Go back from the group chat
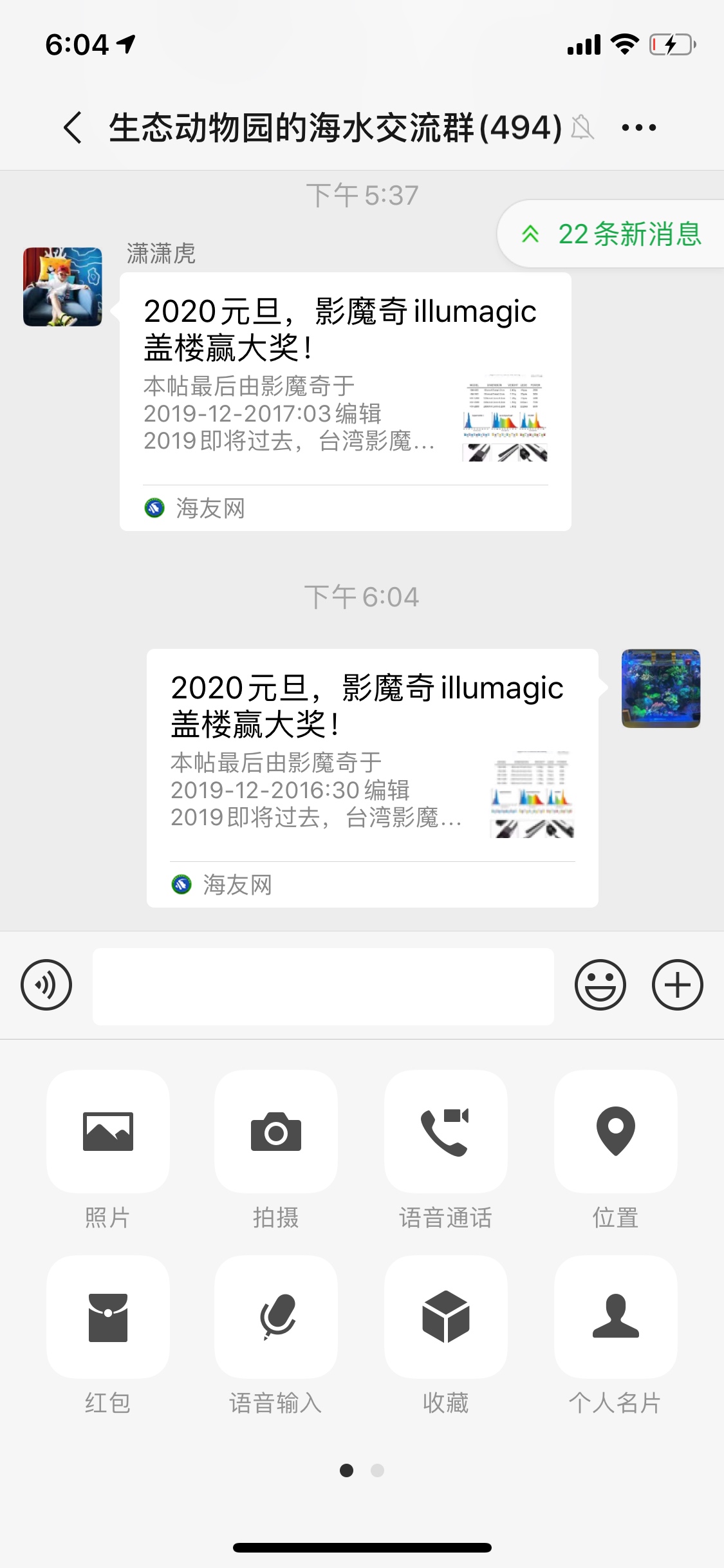This screenshot has width=724, height=1568. click(x=73, y=127)
